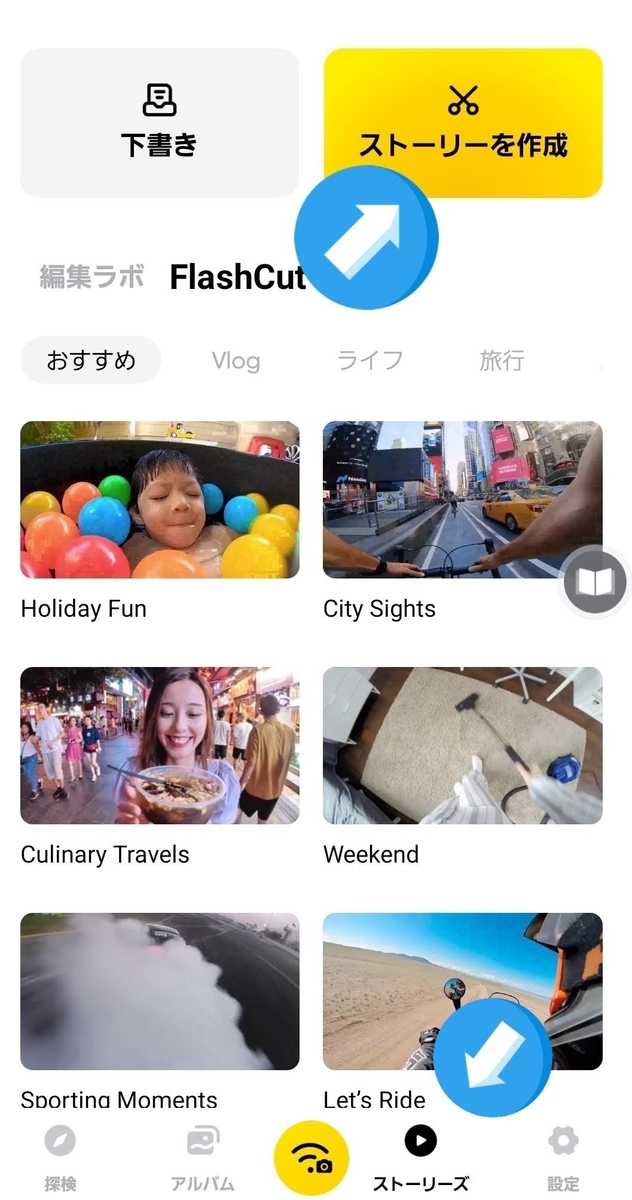Go to the 探検 explore tab

click(60, 1156)
